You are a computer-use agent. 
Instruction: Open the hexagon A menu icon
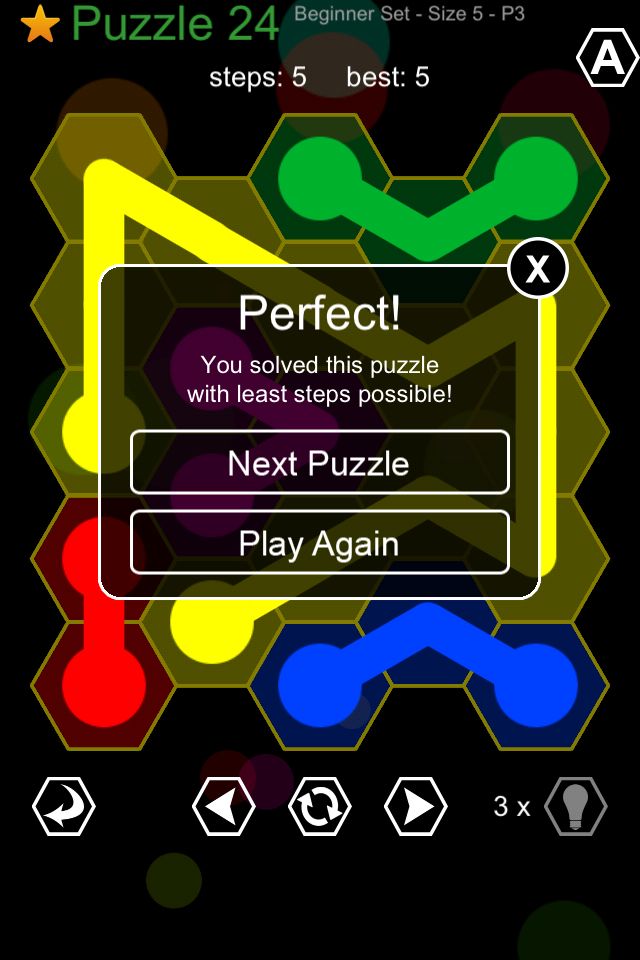click(607, 60)
